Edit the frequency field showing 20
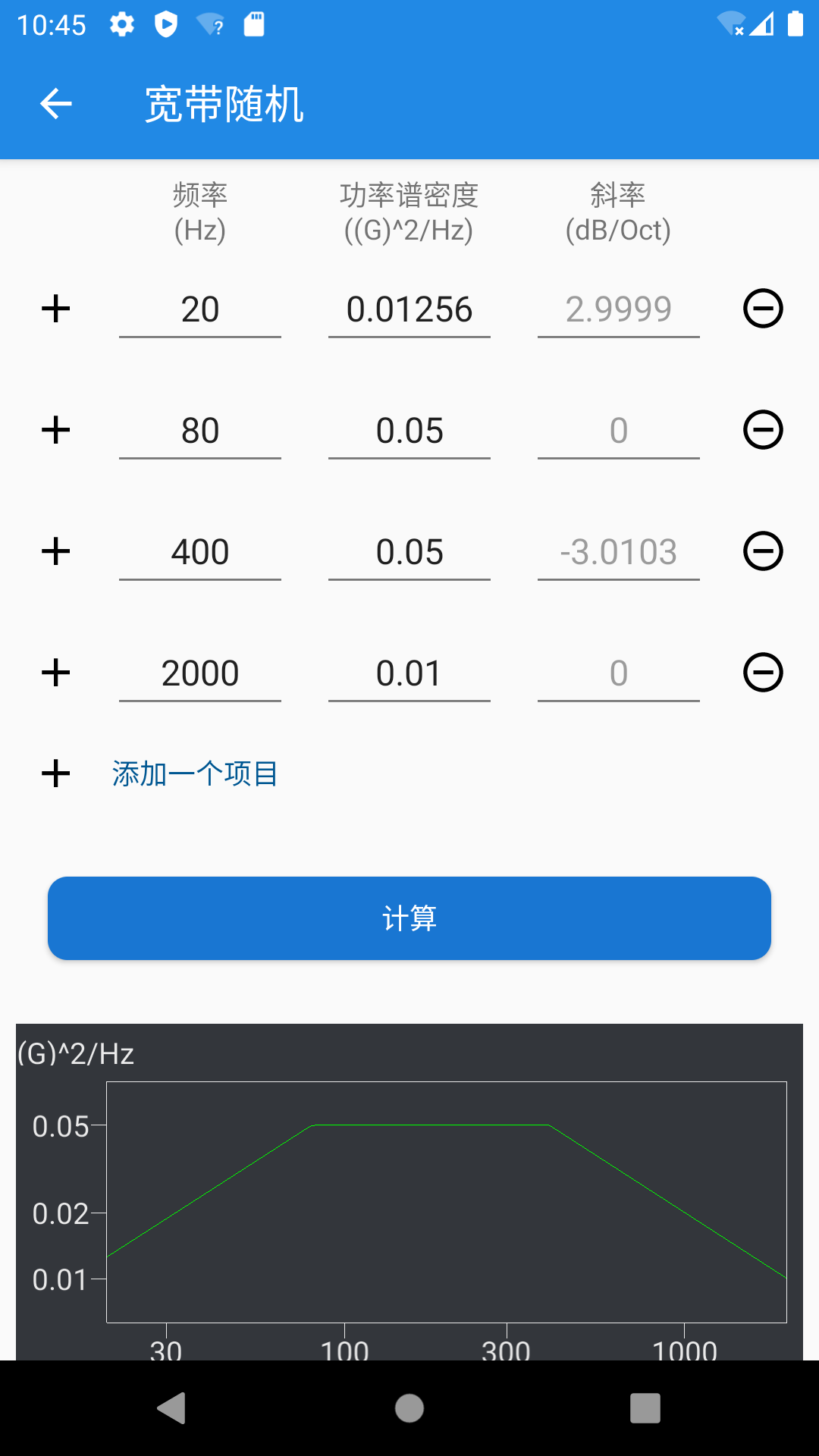 [x=200, y=309]
